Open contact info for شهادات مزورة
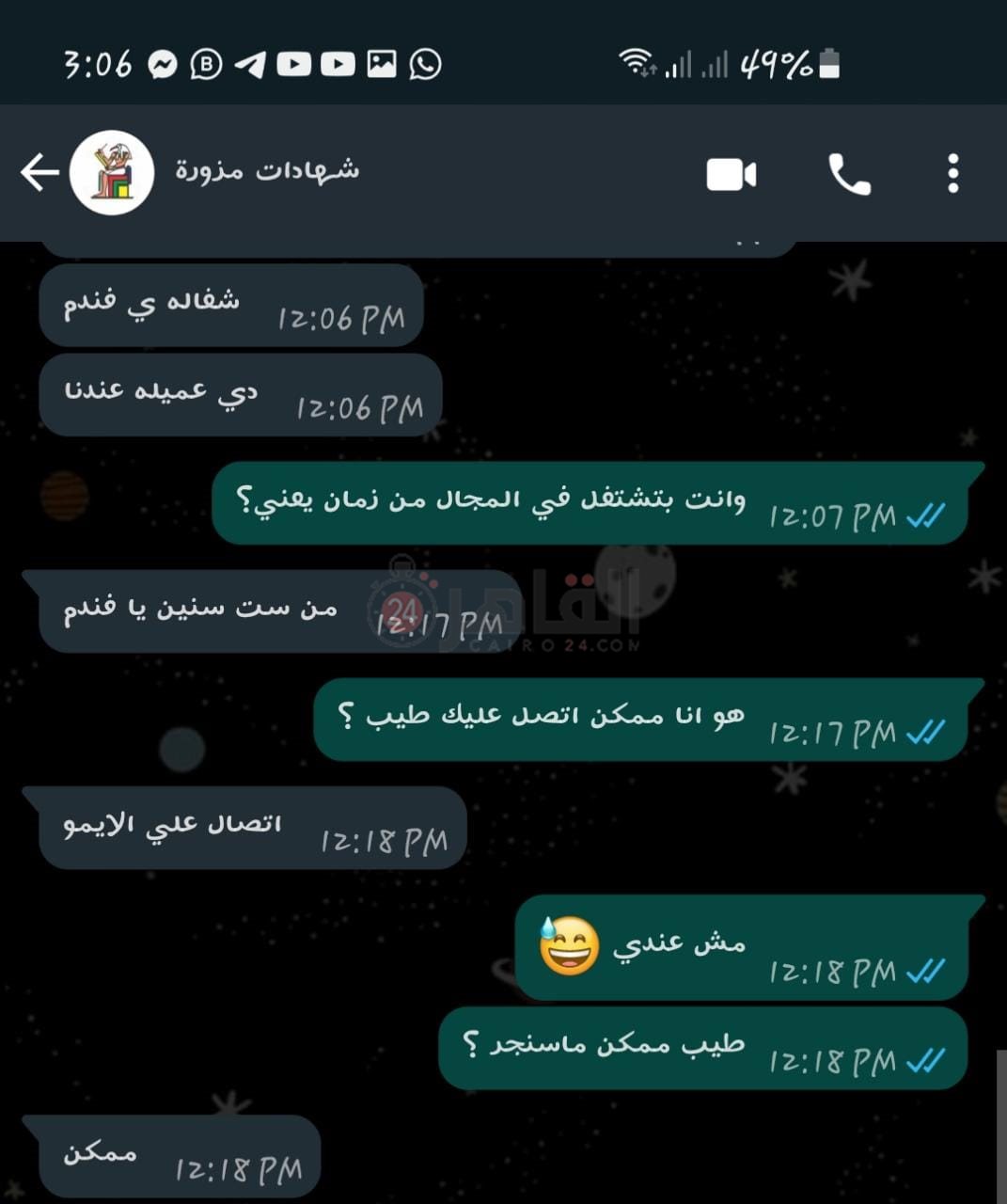This screenshot has width=1007, height=1204. [x=267, y=170]
